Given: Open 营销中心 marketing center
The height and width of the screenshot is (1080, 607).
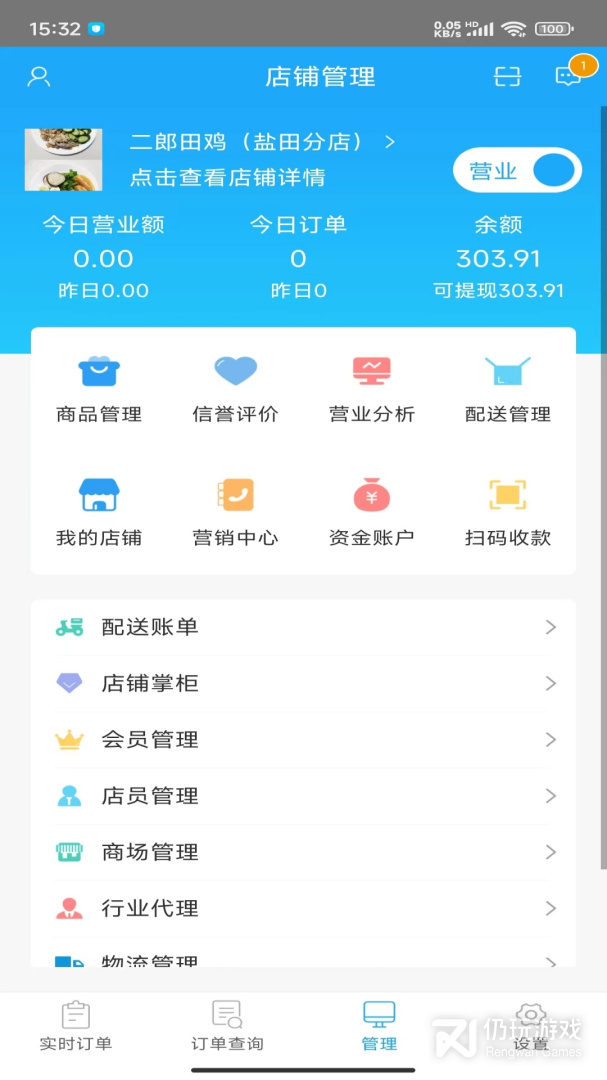Looking at the screenshot, I should 235,512.
